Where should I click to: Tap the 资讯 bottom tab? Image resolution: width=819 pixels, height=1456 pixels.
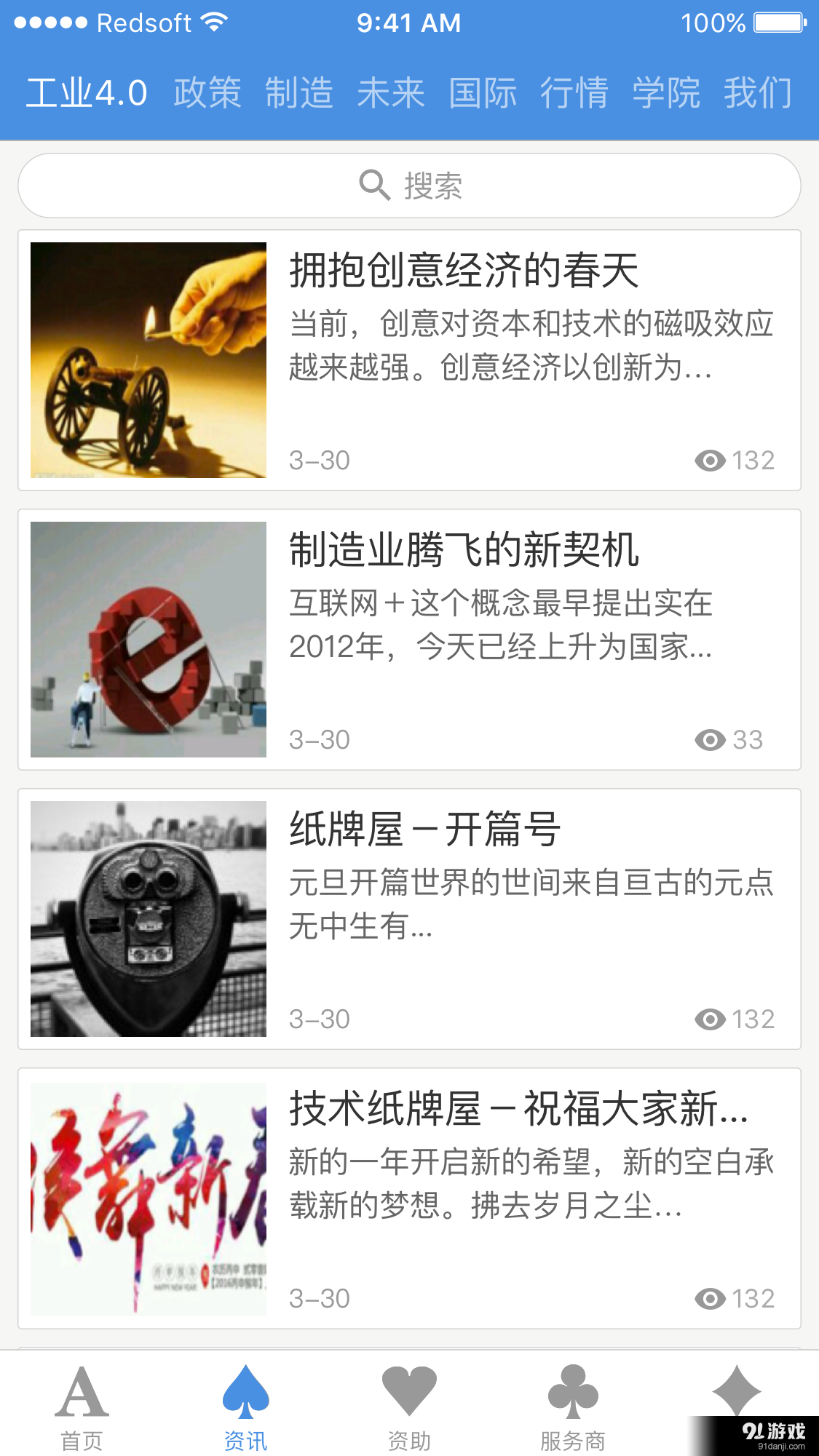pyautogui.click(x=245, y=1407)
